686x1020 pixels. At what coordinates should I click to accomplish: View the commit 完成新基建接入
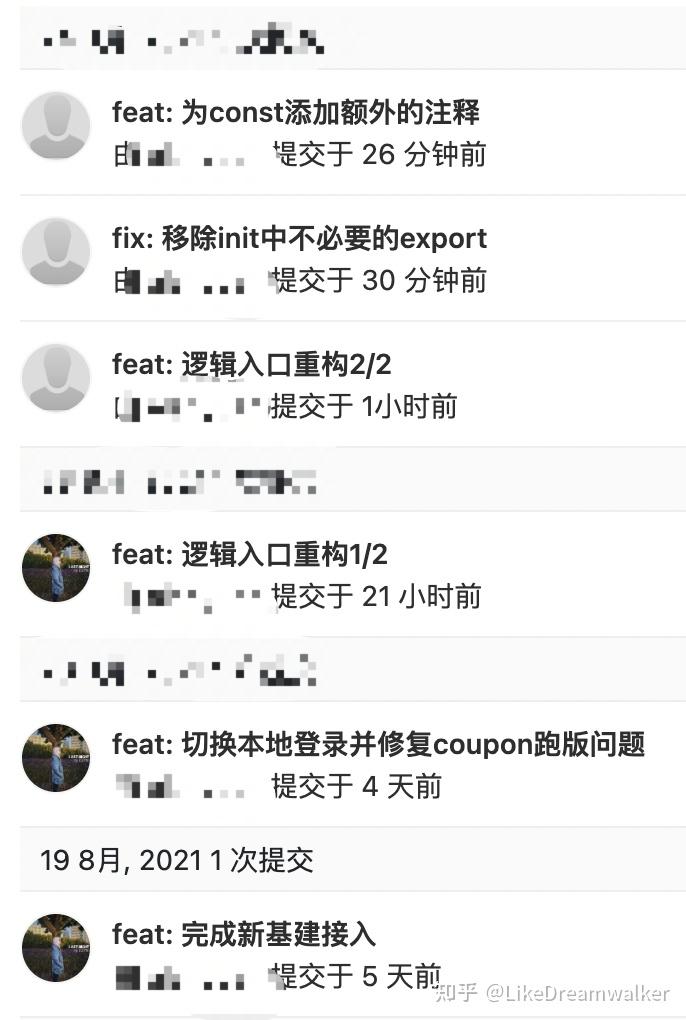pos(243,934)
